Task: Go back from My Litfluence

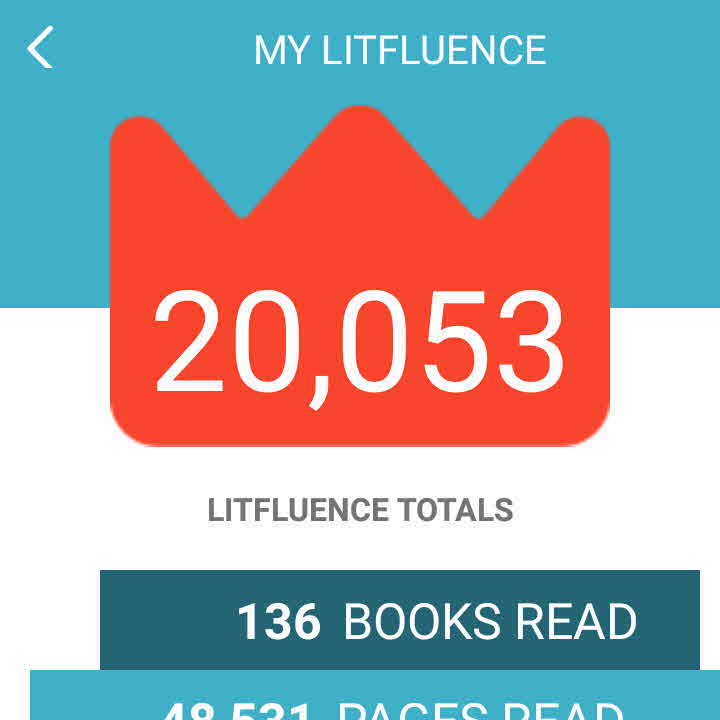Action: 40,48
